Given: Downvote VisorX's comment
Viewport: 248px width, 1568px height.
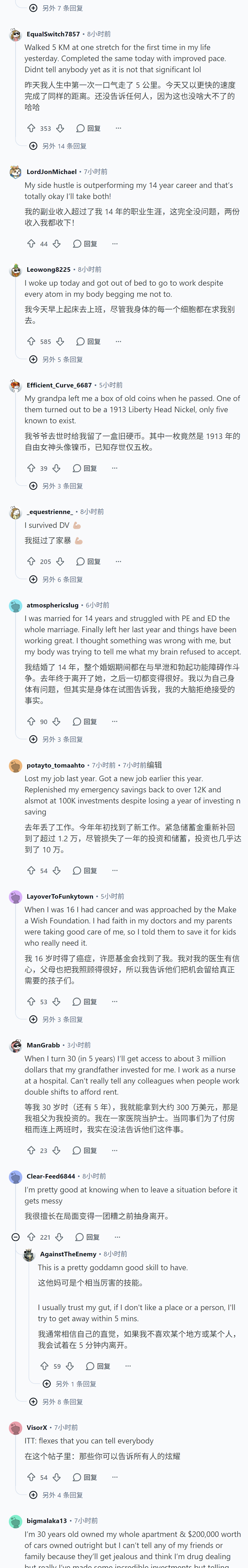Looking at the screenshot, I should 57,1477.
